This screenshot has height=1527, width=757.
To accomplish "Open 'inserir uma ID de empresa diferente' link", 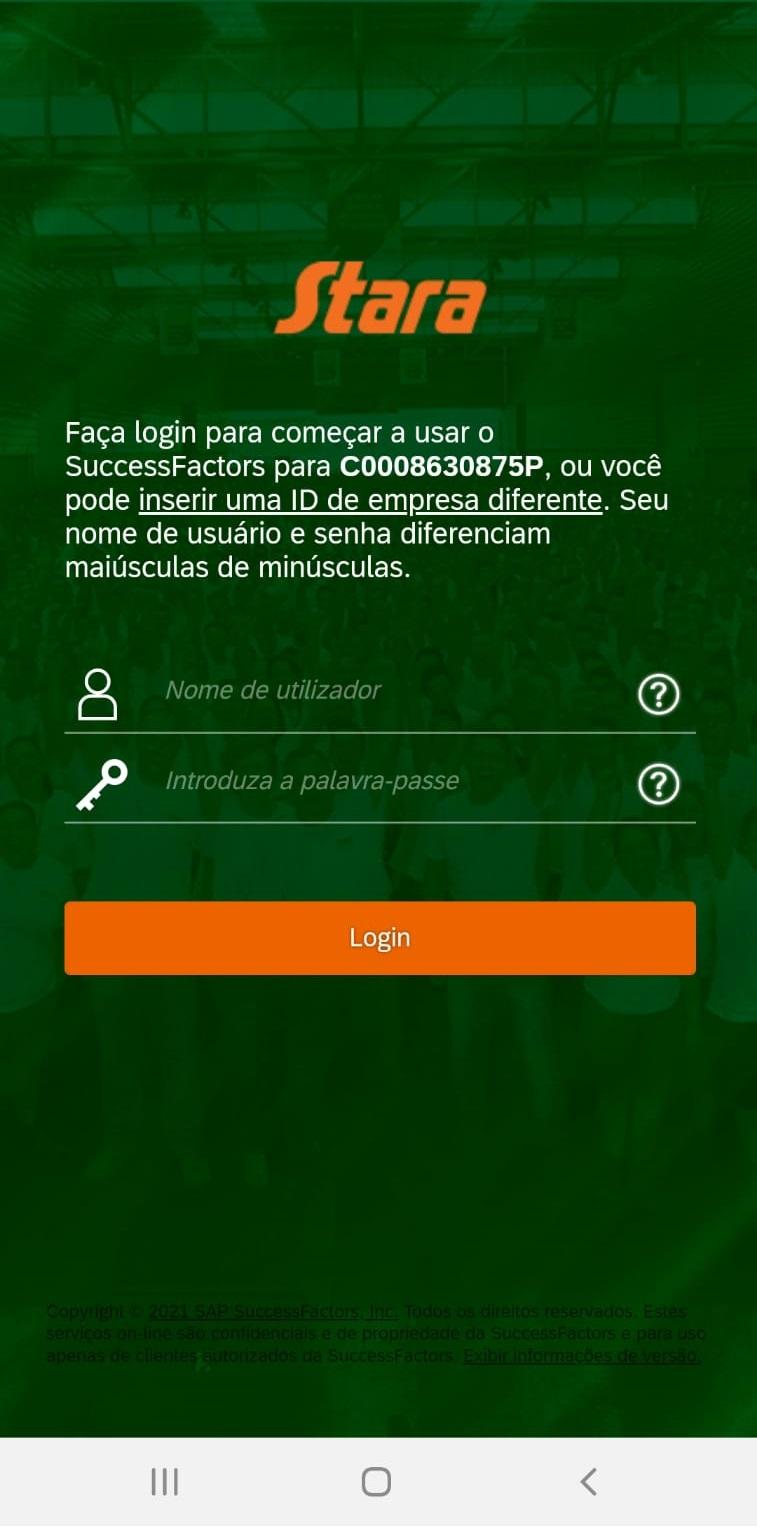I will tap(370, 500).
